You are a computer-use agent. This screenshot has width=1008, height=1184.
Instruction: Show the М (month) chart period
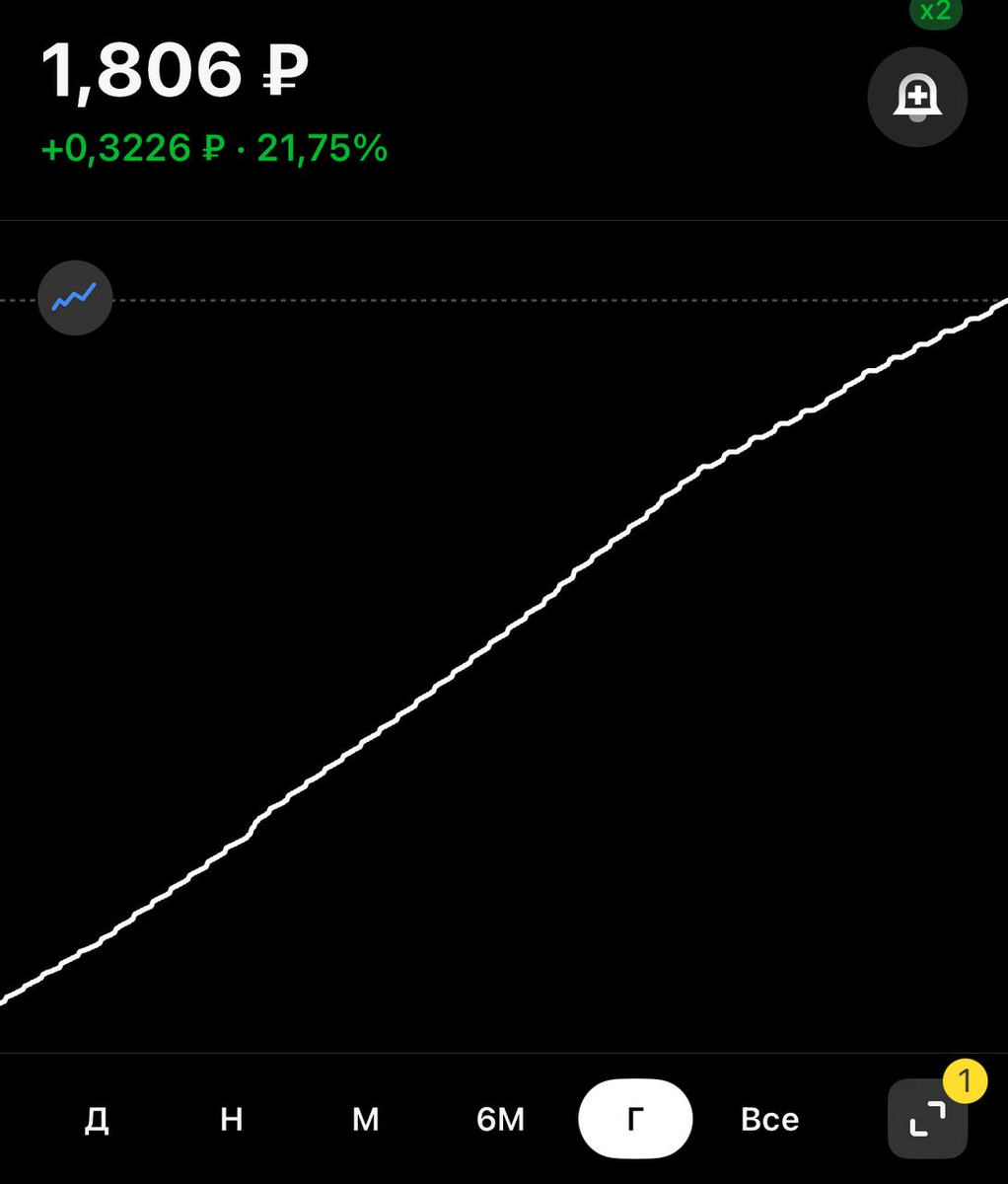[x=366, y=1119]
